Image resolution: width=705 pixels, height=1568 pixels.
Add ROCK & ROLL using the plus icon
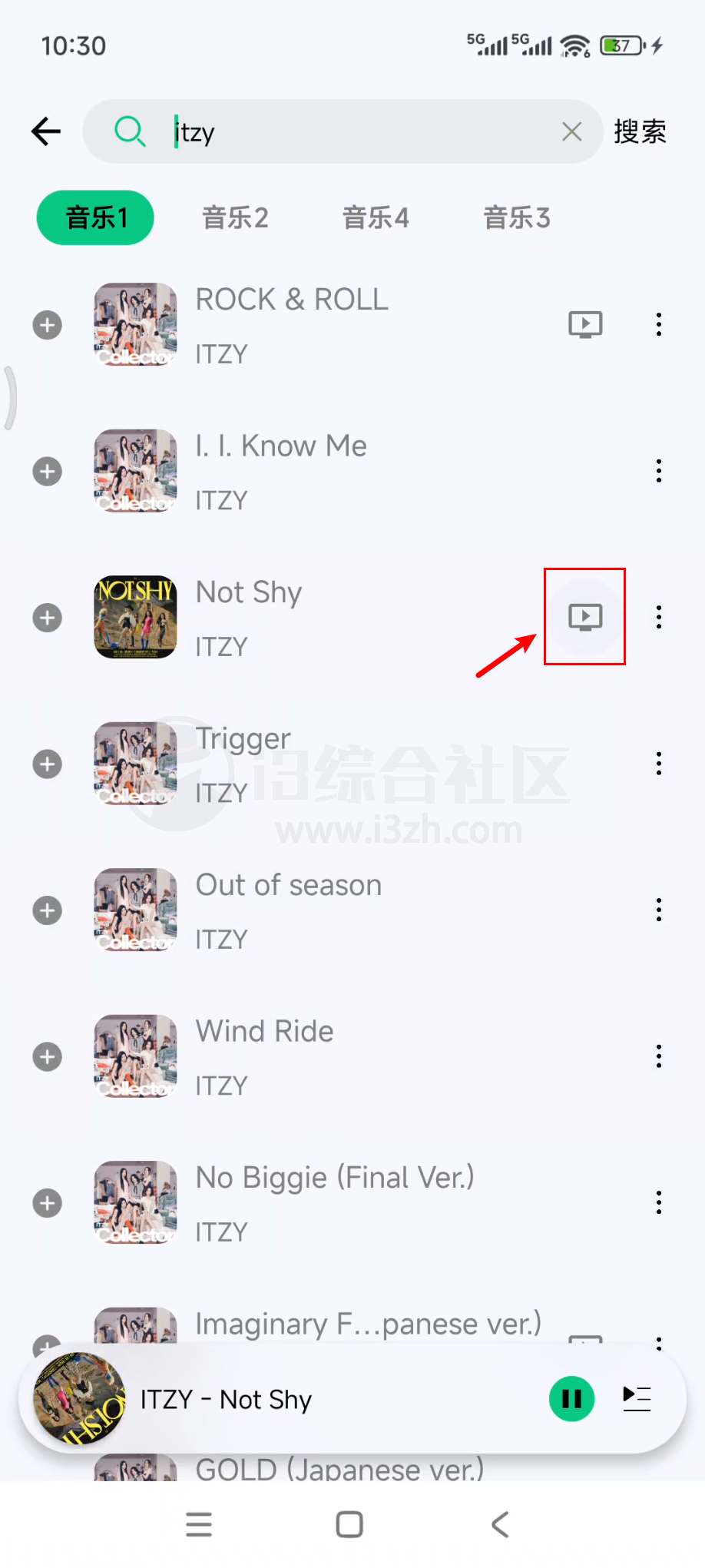click(x=48, y=325)
